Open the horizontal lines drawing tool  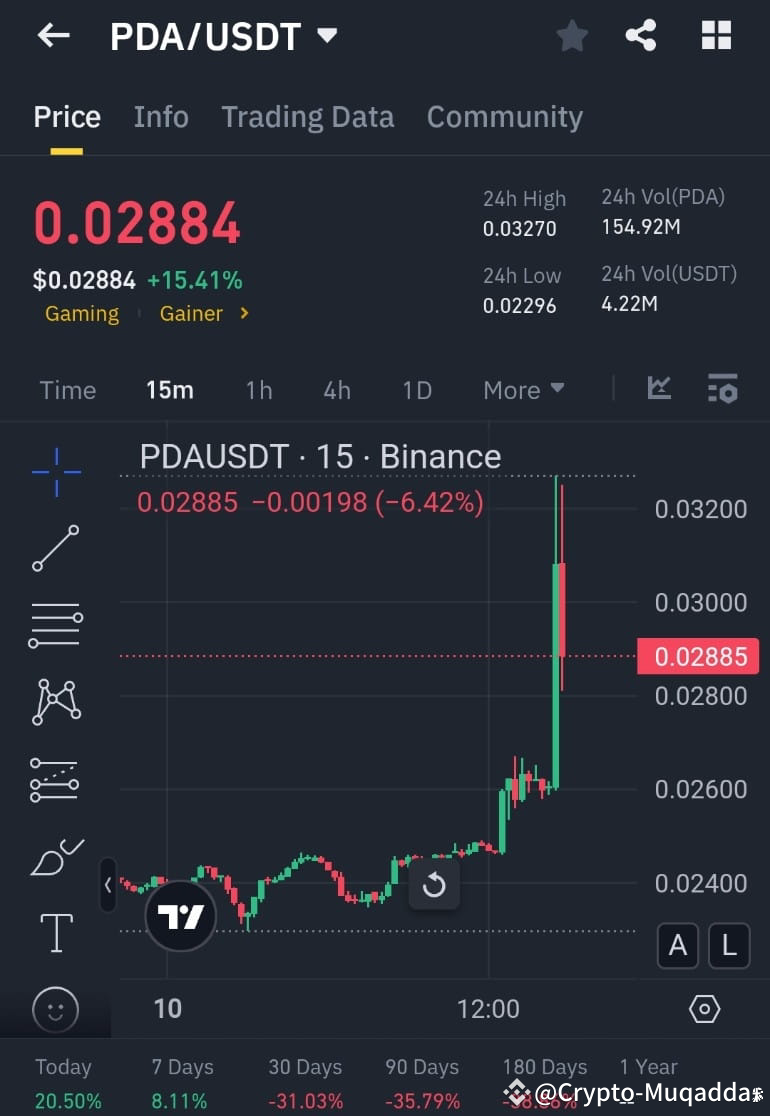pos(55,625)
